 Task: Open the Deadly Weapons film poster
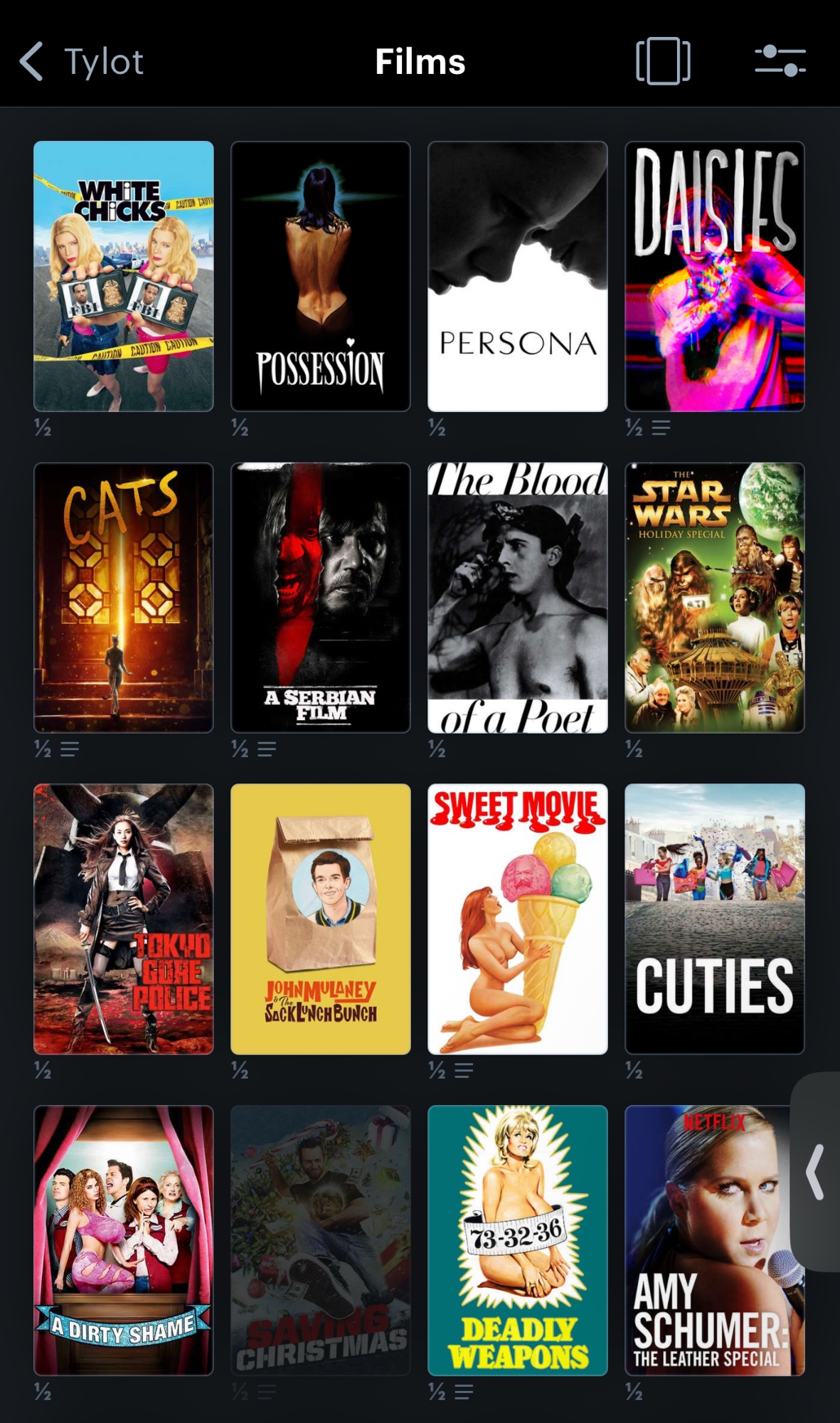[x=518, y=1239]
